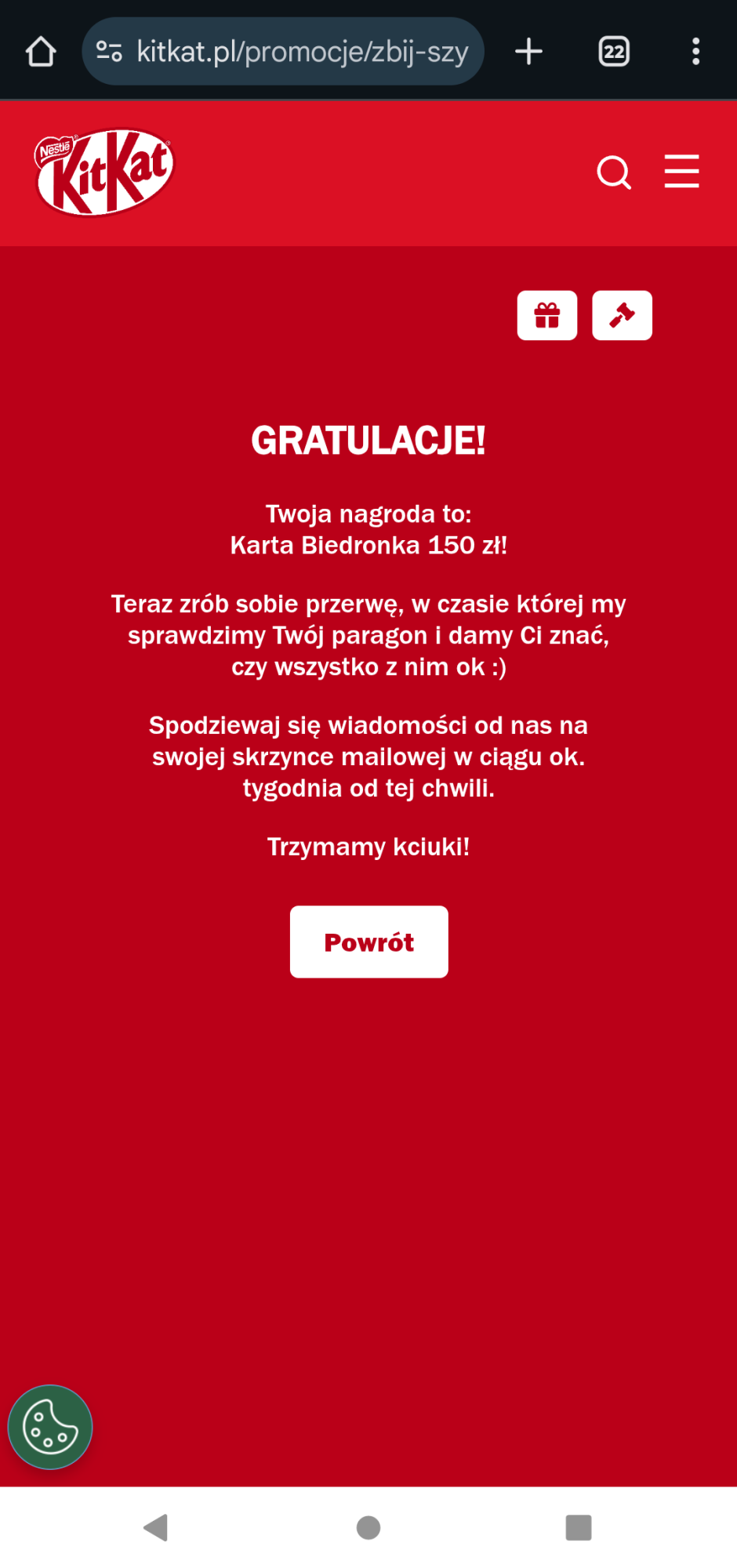Go back with the system back button
Image resolution: width=737 pixels, height=1568 pixels.
coord(156,1527)
